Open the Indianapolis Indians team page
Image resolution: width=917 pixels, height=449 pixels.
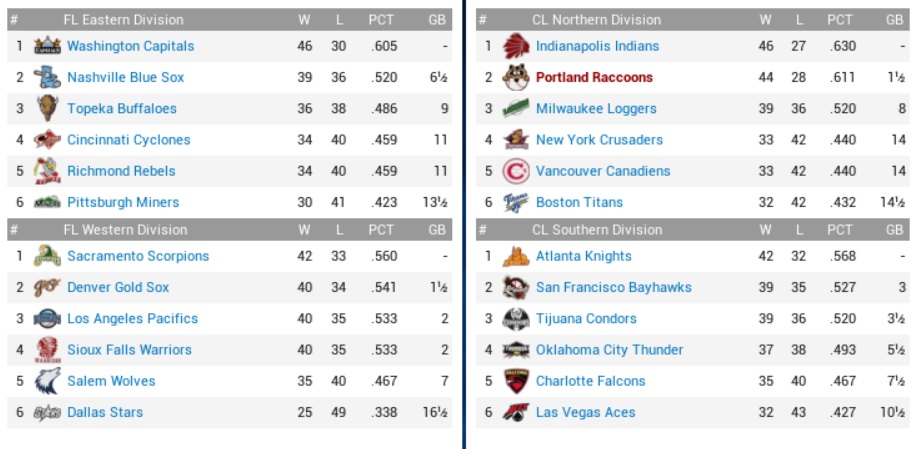coord(597,46)
